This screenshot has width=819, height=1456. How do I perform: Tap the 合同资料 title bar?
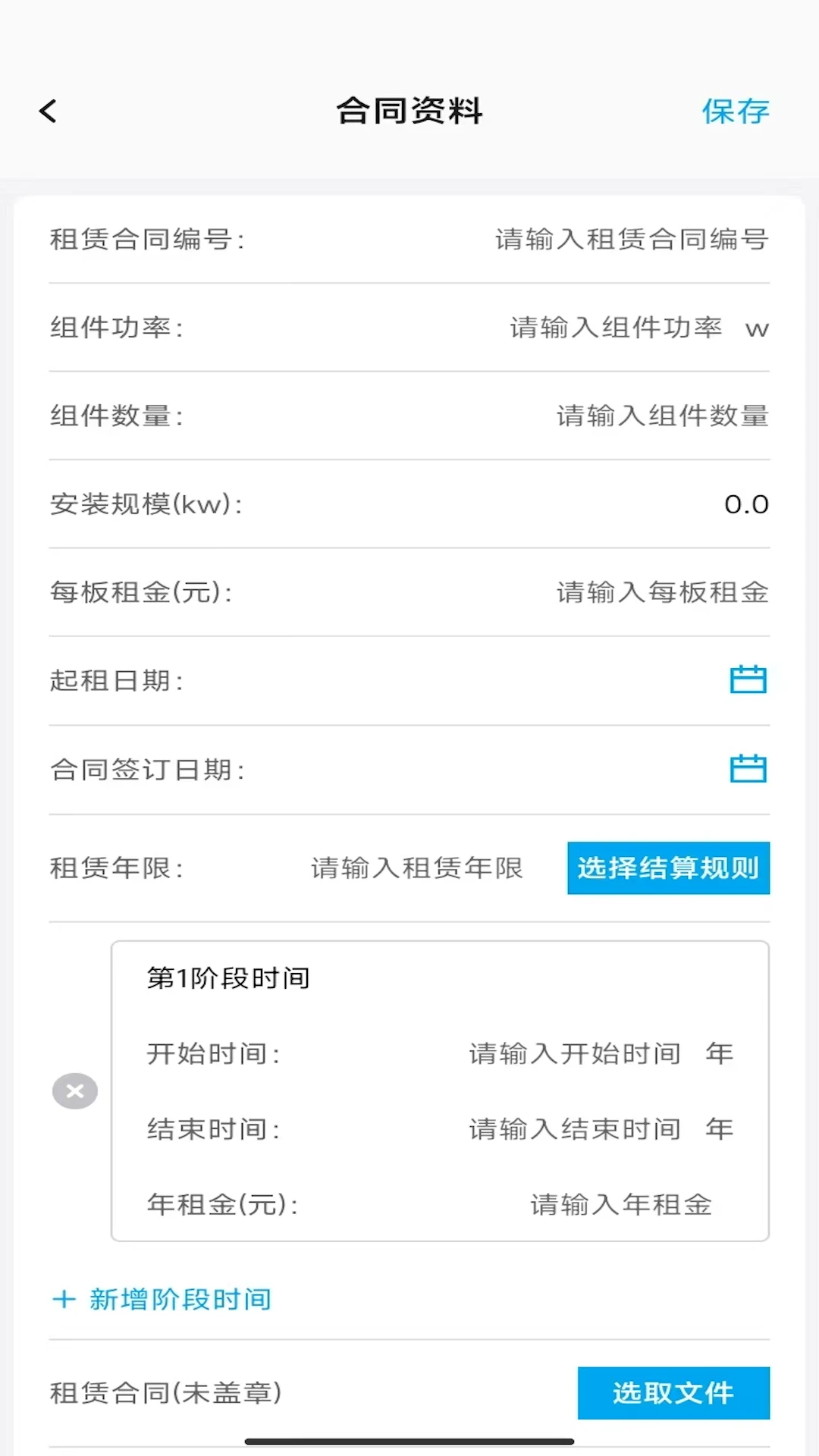pyautogui.click(x=409, y=110)
